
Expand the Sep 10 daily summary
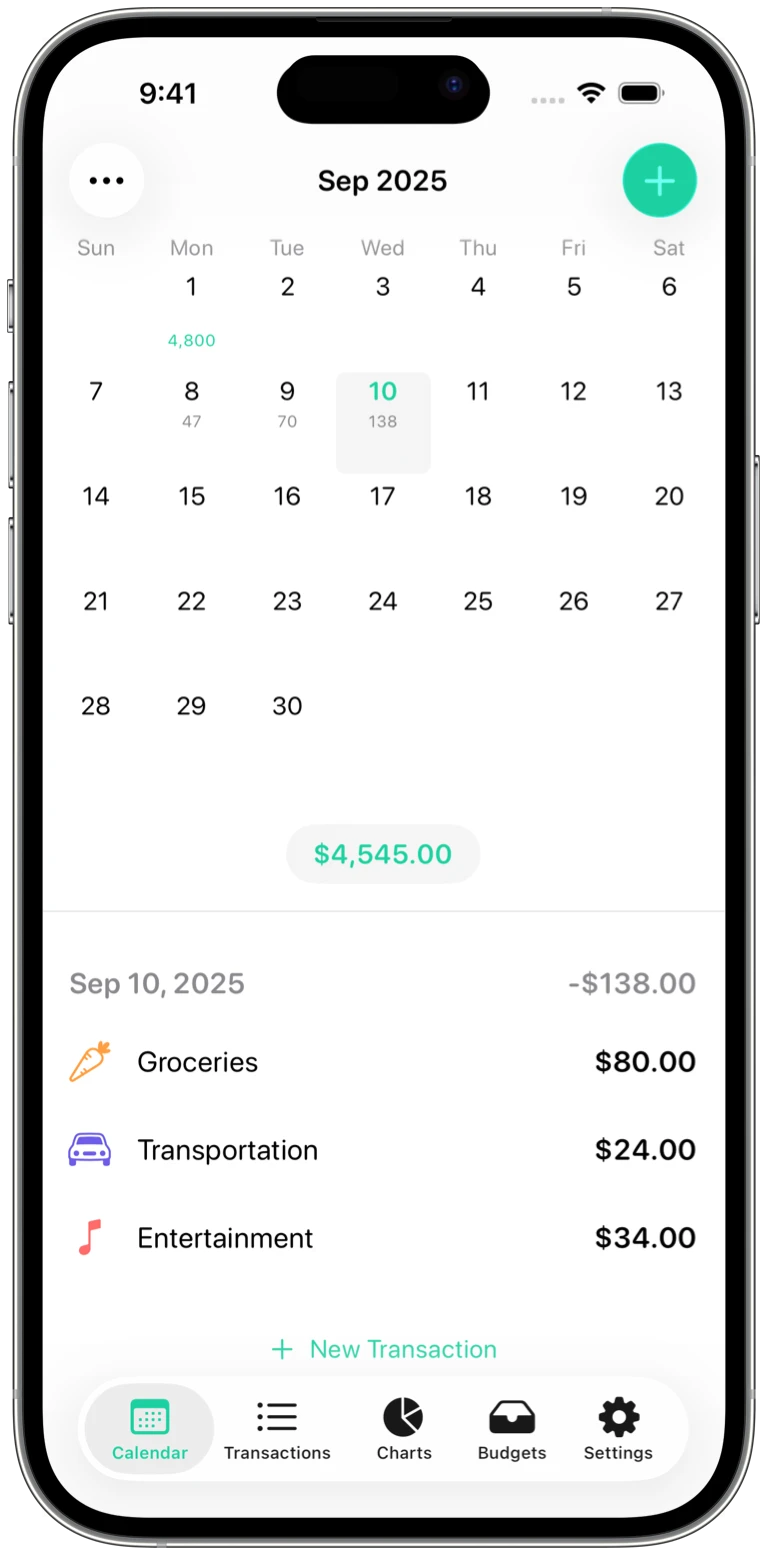point(383,983)
